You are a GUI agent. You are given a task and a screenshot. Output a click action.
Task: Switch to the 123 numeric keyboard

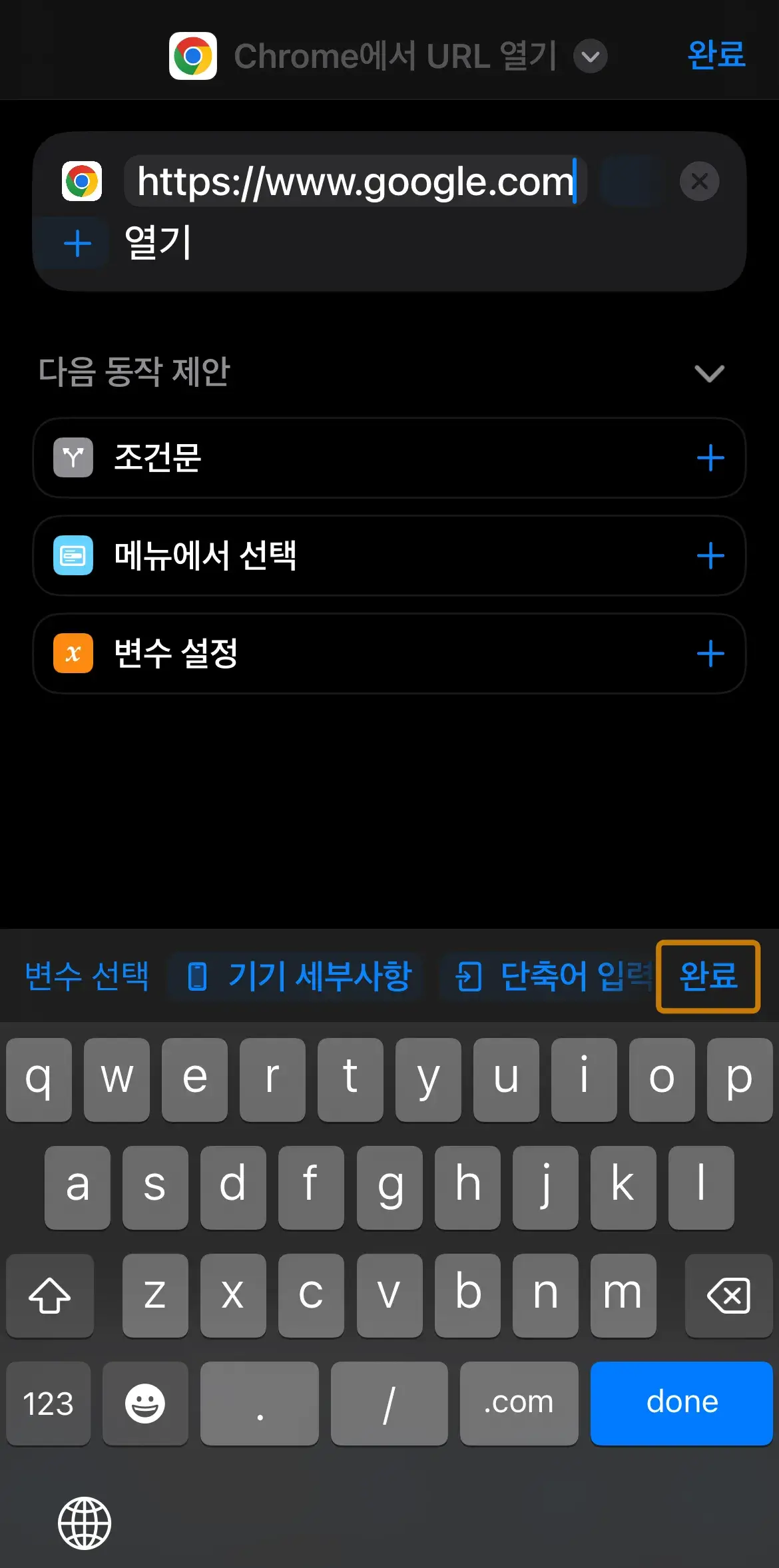pos(49,1403)
